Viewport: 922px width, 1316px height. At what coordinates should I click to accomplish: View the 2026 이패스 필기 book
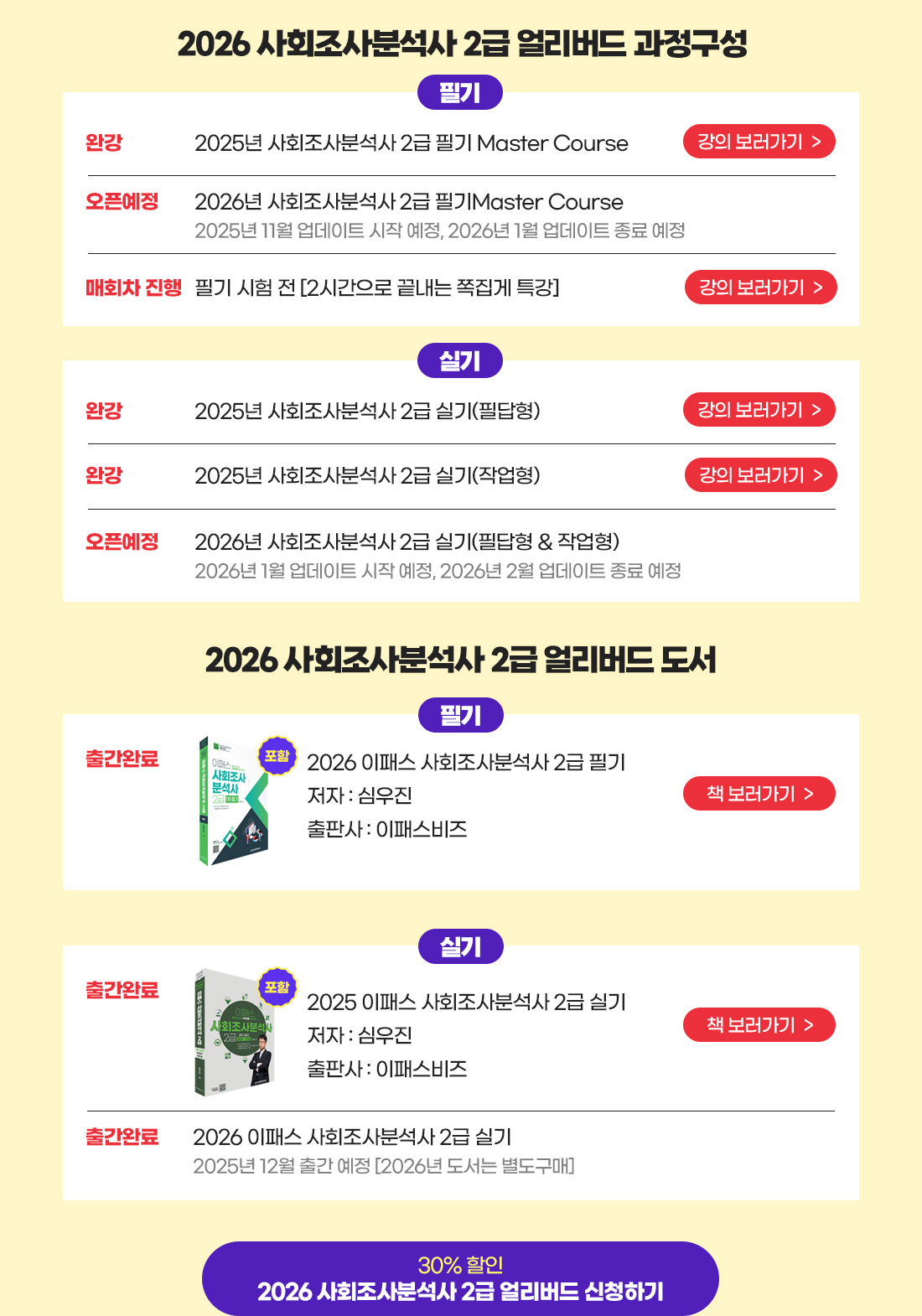759,794
